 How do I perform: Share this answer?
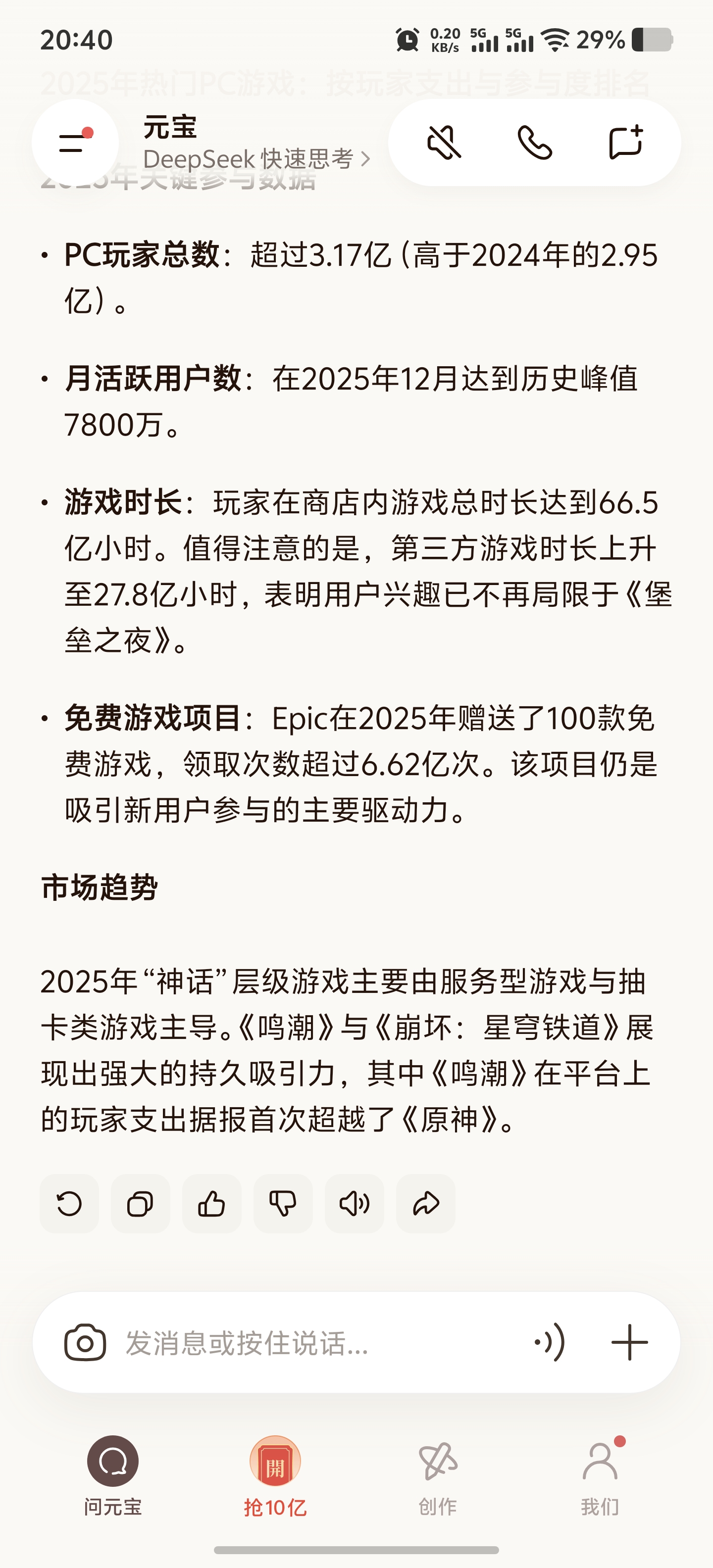tap(425, 1204)
